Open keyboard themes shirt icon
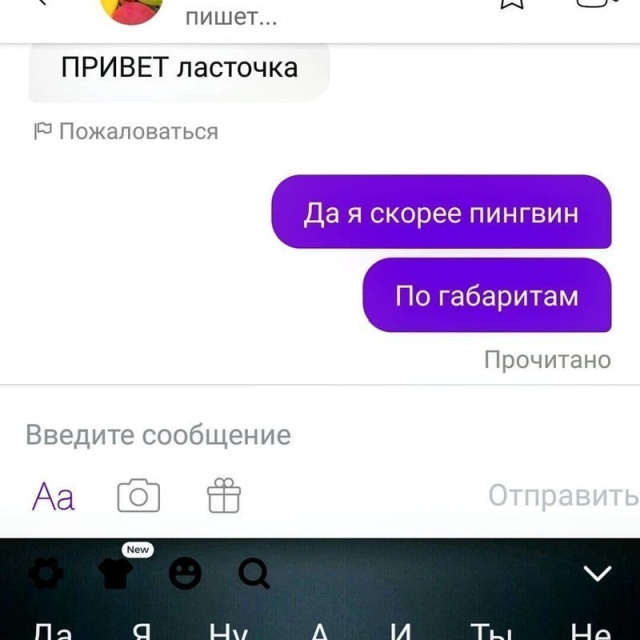The height and width of the screenshot is (640, 640). pos(116,574)
